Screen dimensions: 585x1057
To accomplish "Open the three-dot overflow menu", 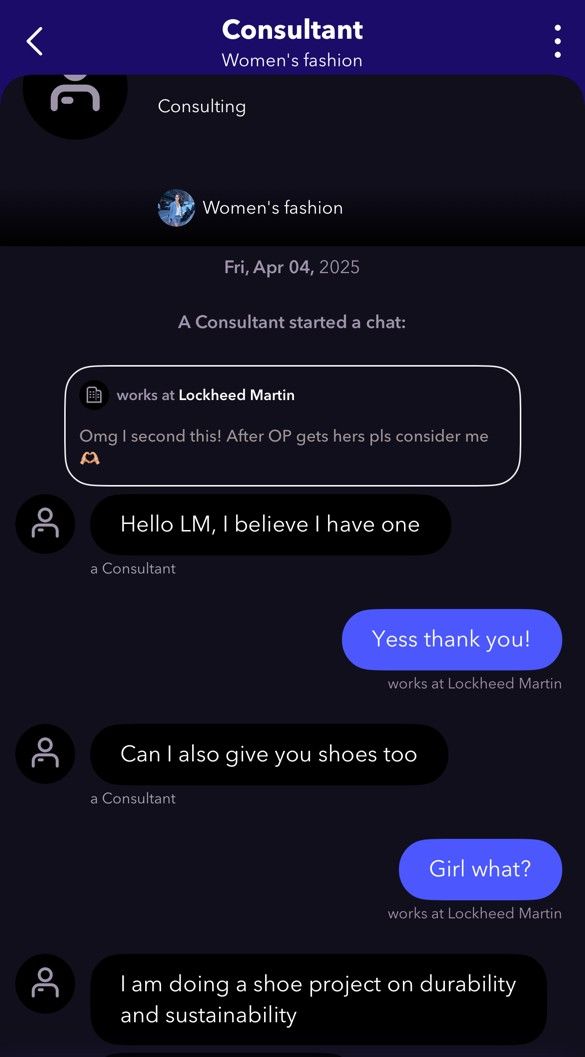I will (557, 42).
